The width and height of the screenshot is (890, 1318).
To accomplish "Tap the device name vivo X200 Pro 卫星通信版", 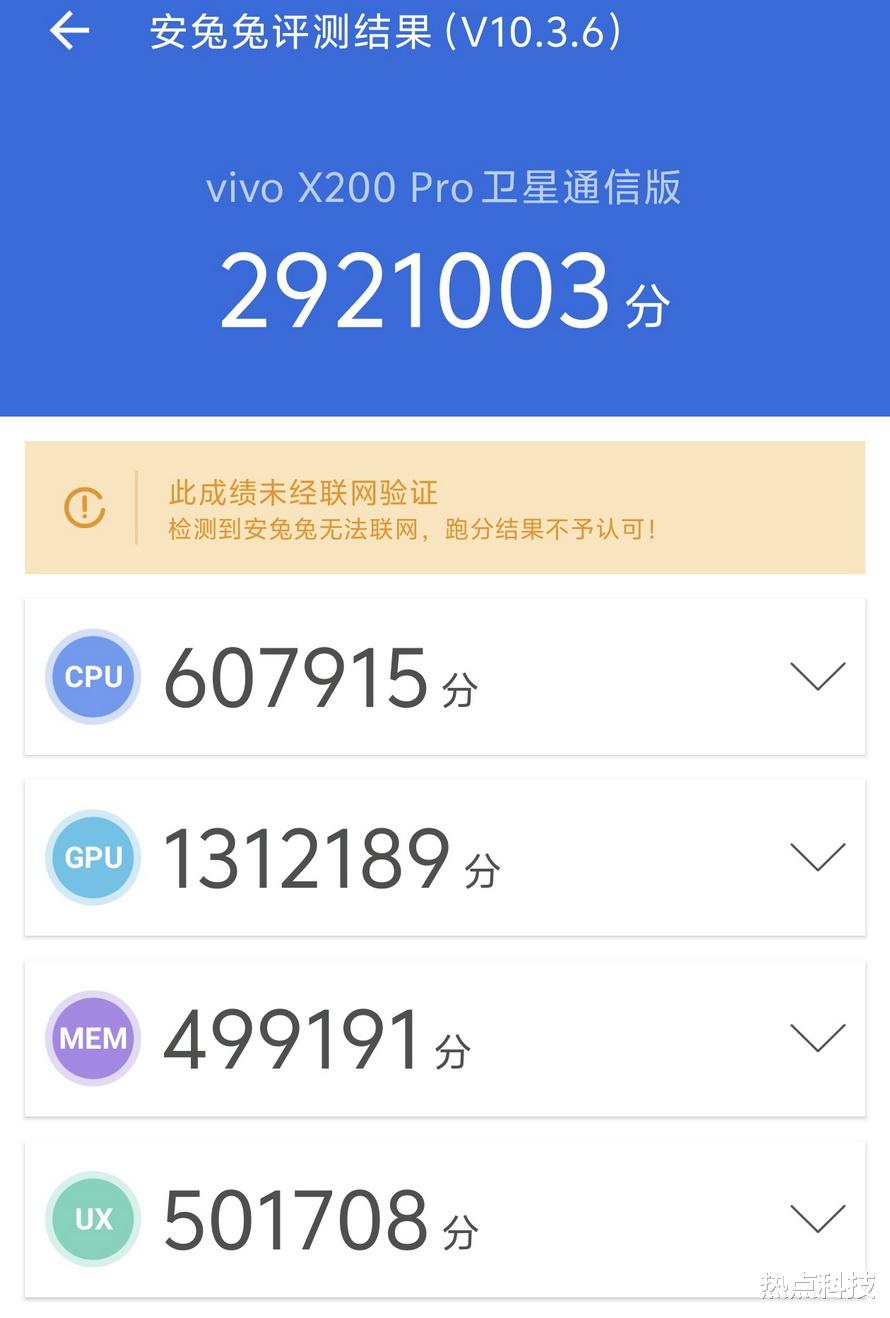I will coord(445,188).
